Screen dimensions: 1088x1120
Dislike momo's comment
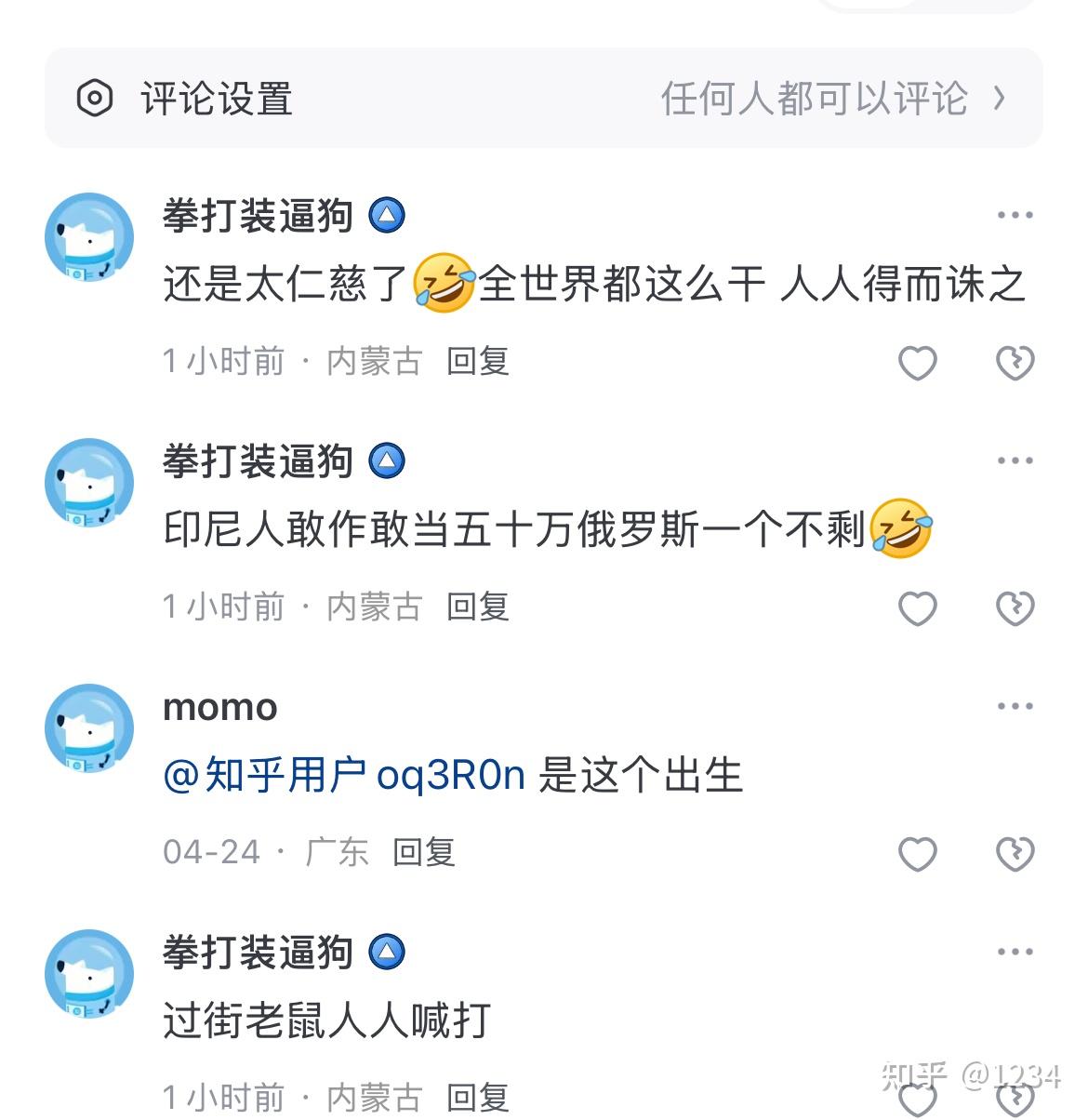pyautogui.click(x=1015, y=854)
